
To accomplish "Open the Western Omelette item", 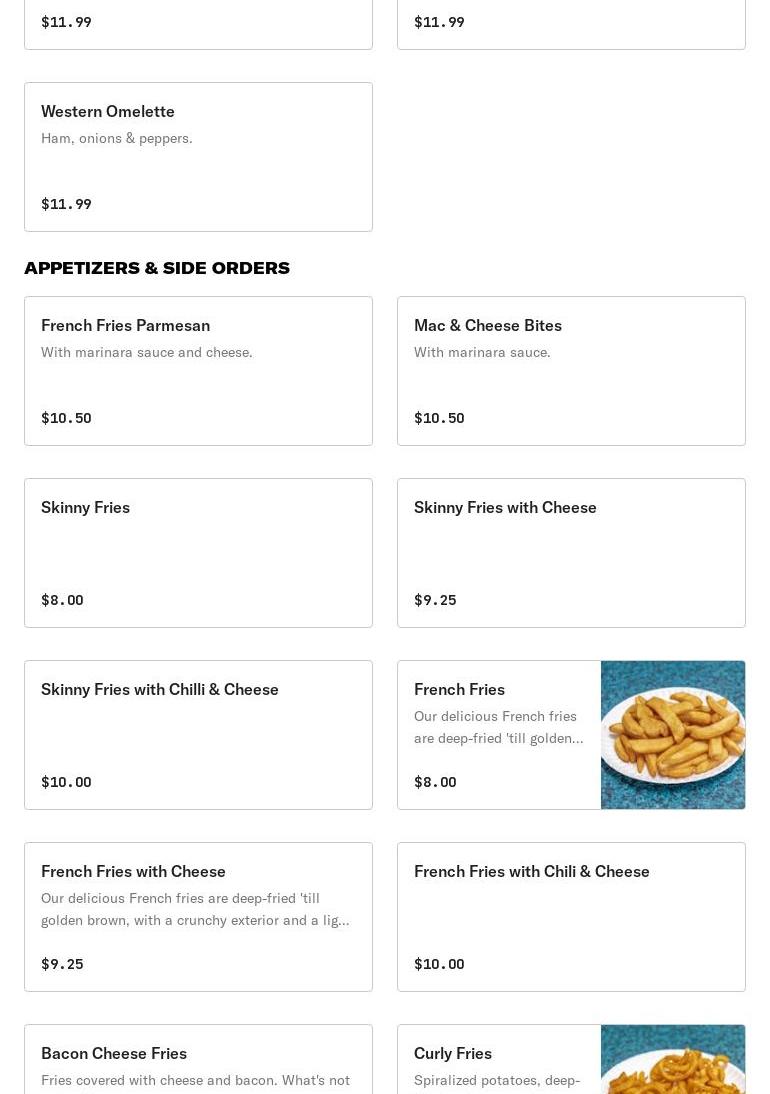I will click(198, 157).
